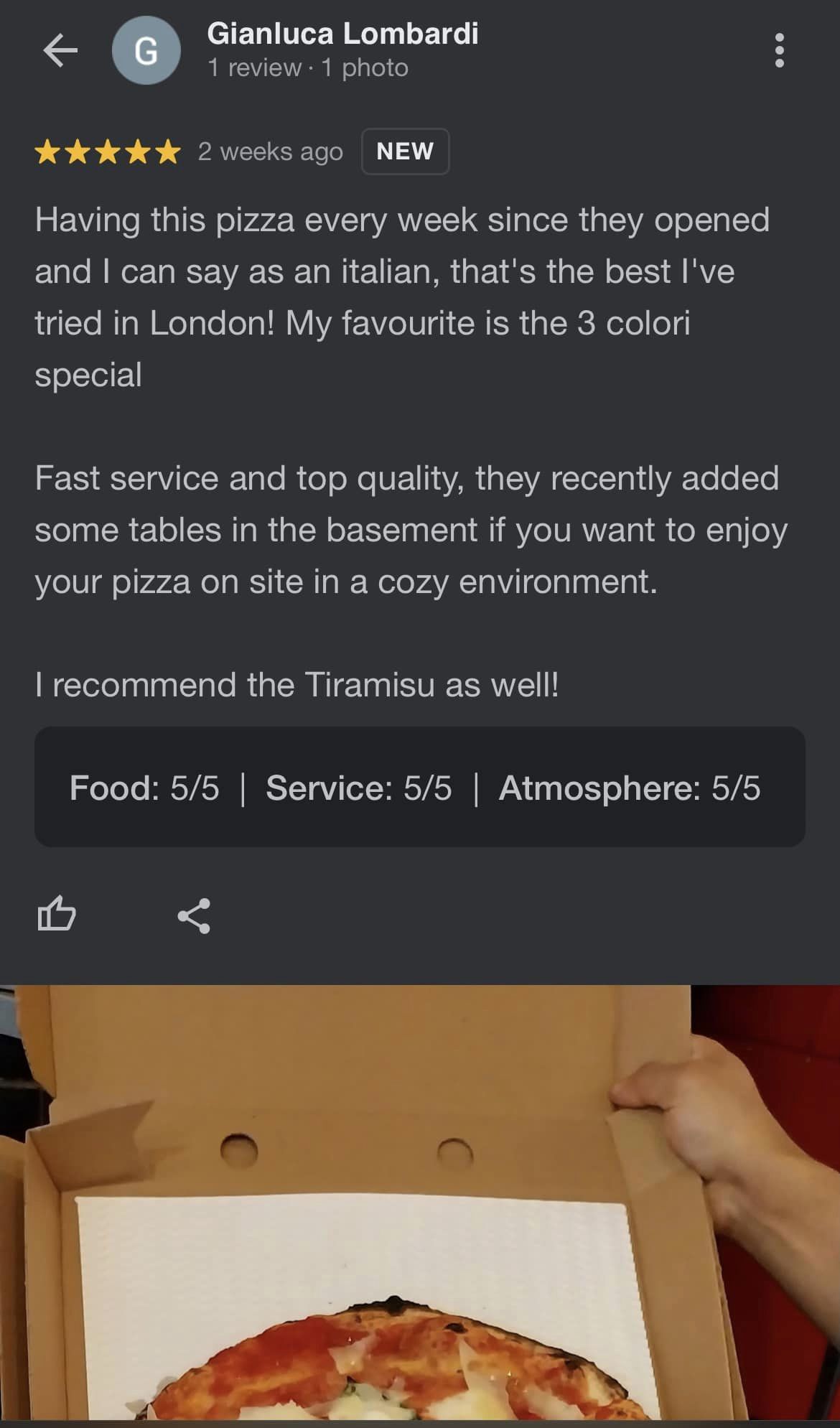
Task: Like this review with thumbs up
Action: [56, 915]
